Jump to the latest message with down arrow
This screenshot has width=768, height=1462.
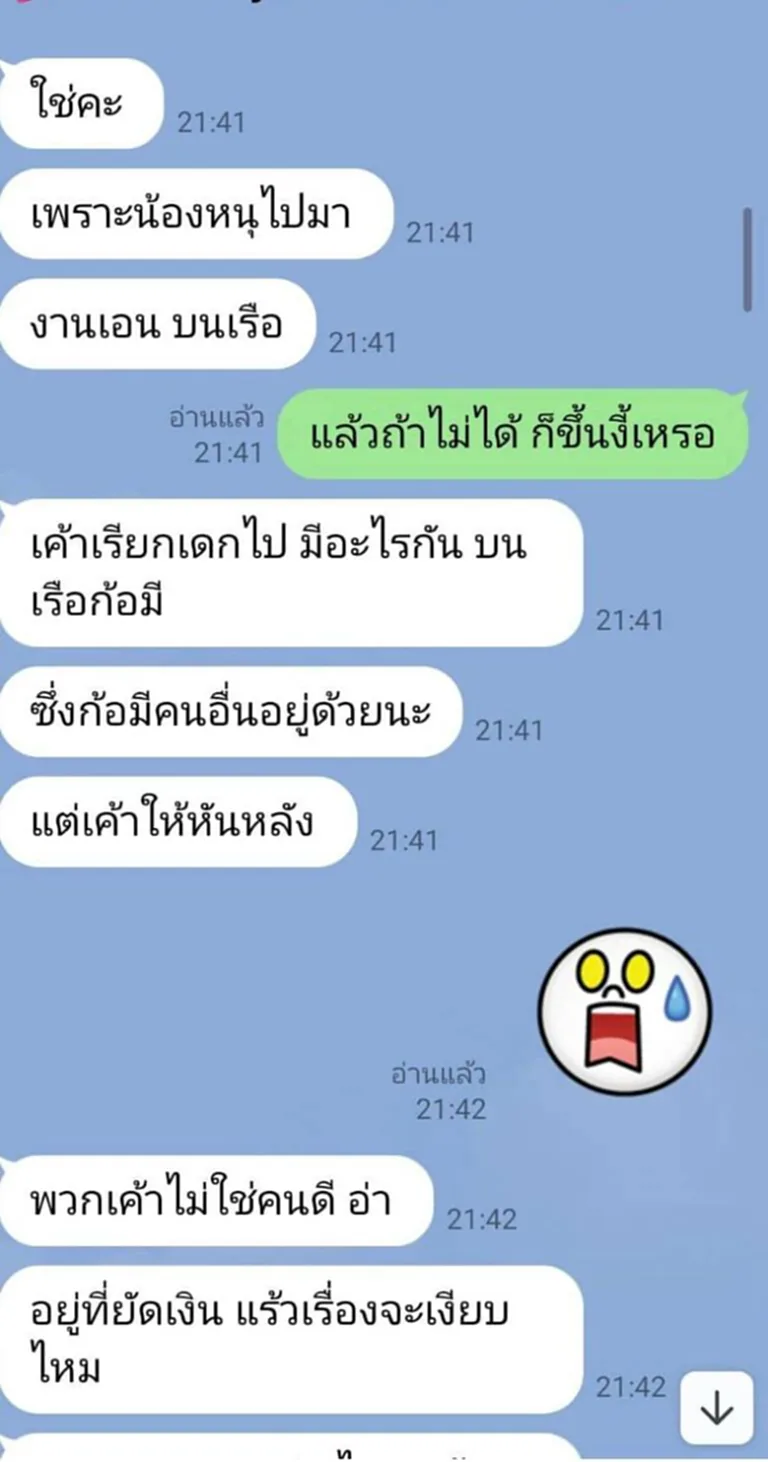point(716,1408)
